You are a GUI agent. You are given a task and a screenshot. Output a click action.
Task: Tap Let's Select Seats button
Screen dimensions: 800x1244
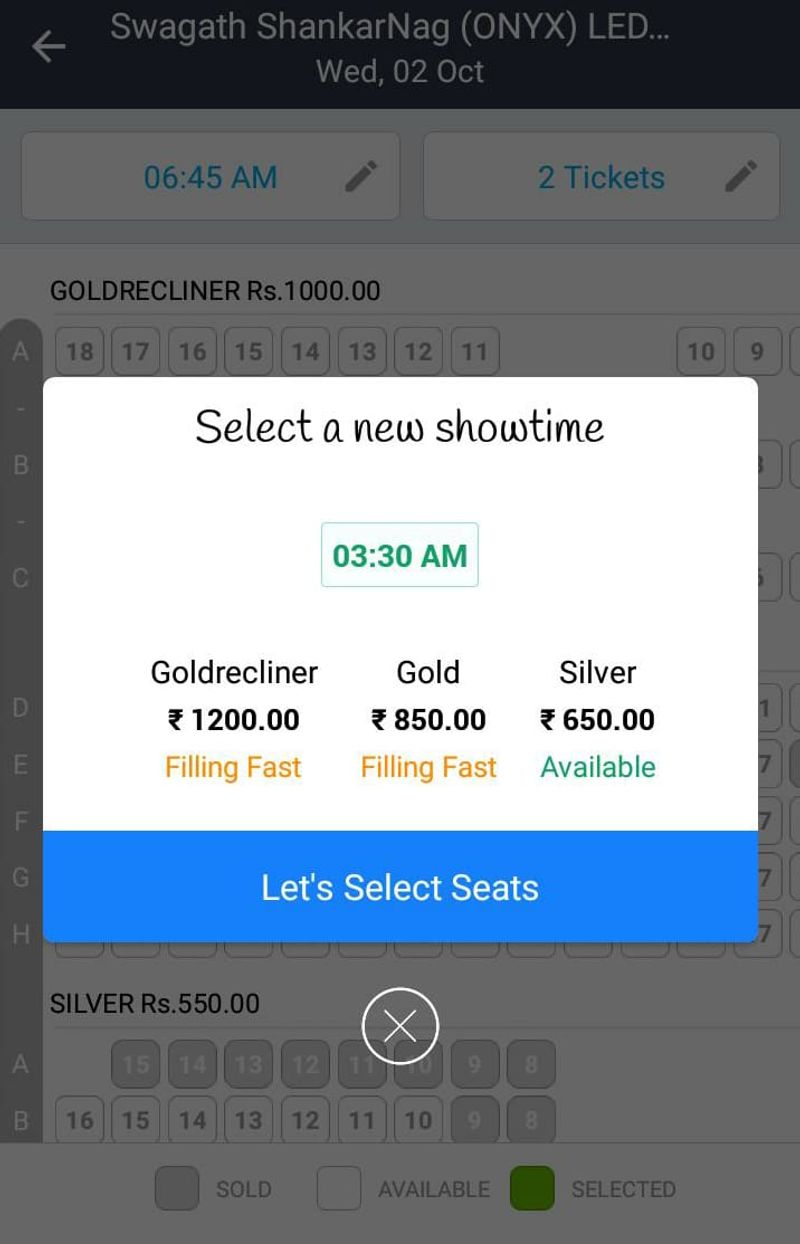[x=400, y=887]
